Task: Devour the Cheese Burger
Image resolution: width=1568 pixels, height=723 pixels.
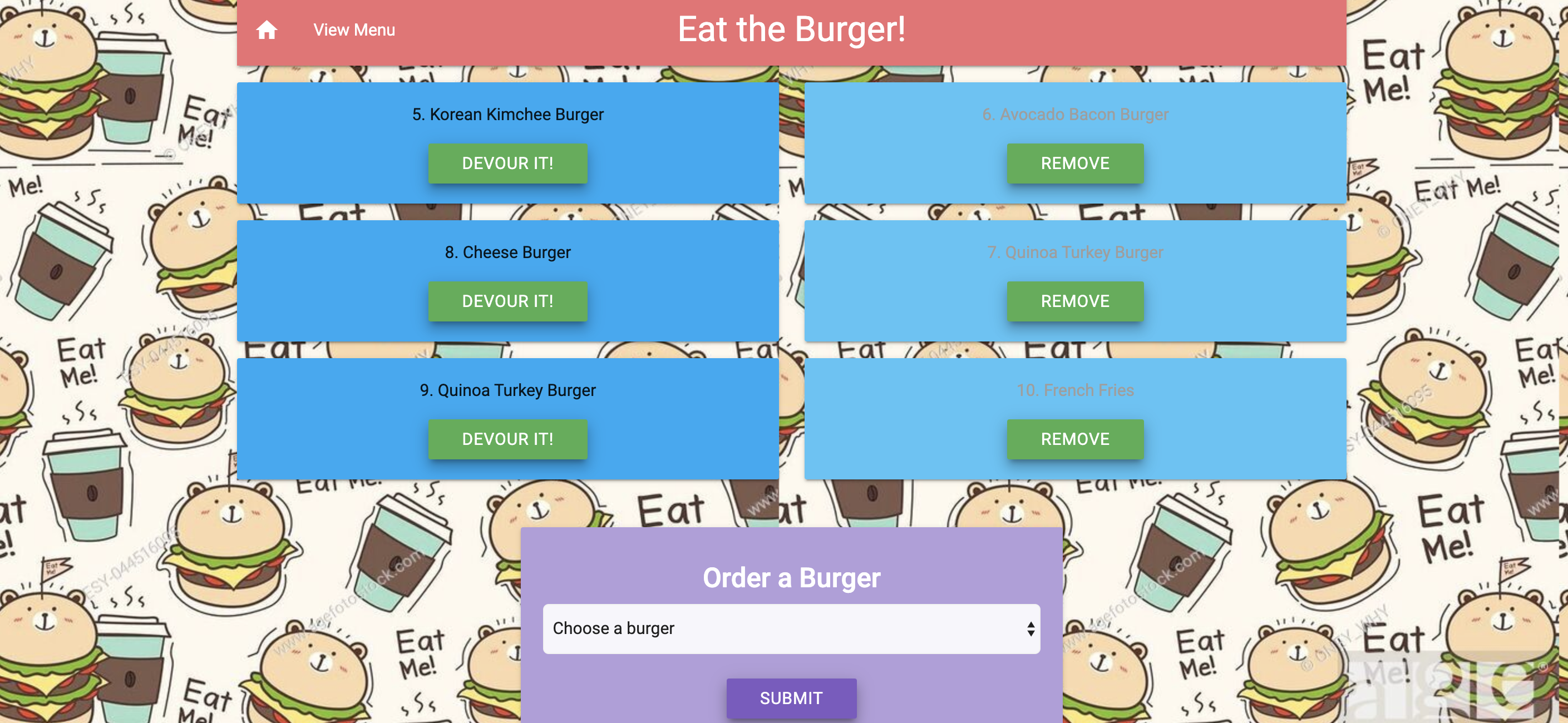Action: click(x=507, y=301)
